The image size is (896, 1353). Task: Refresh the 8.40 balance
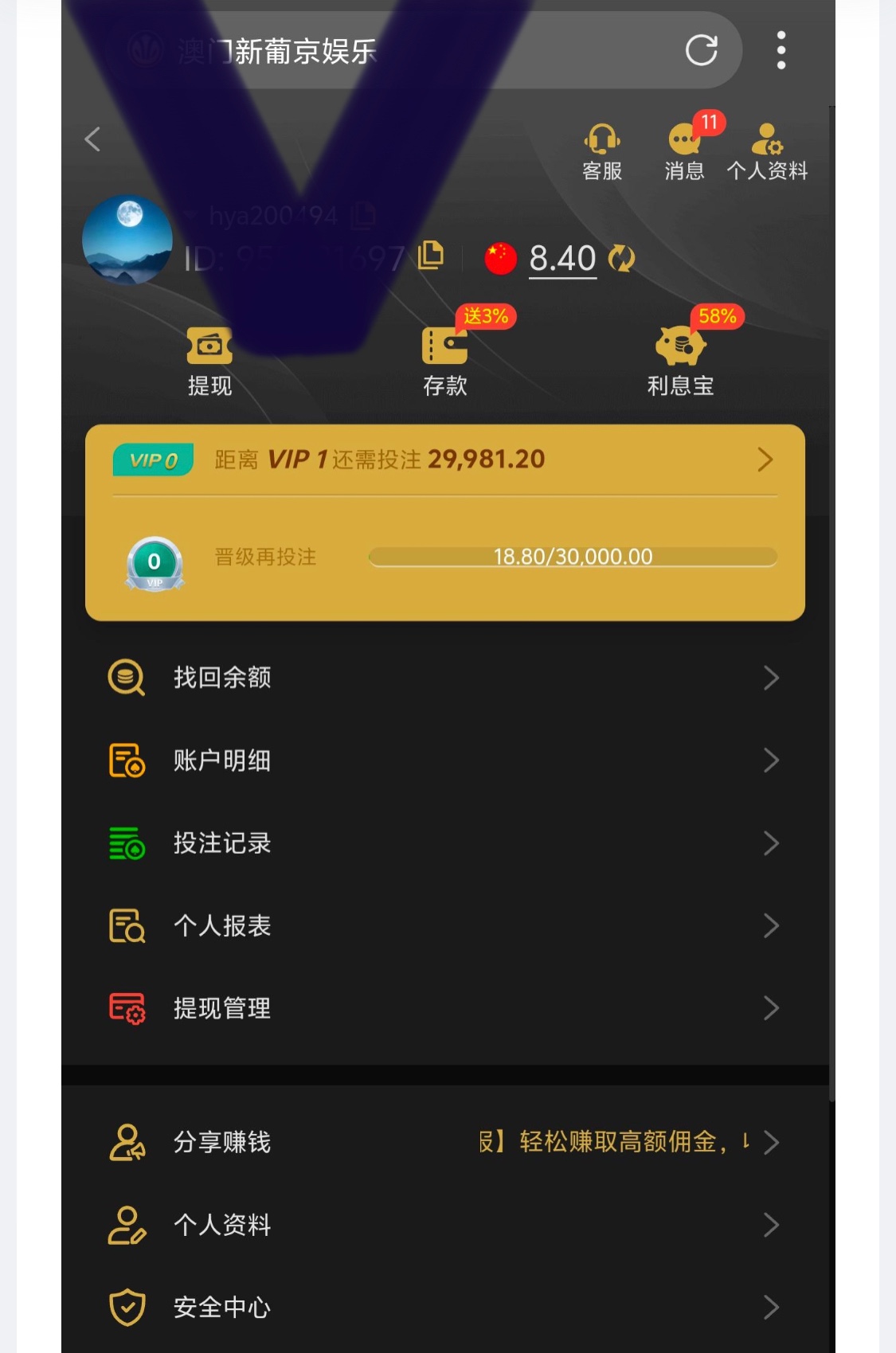click(621, 258)
